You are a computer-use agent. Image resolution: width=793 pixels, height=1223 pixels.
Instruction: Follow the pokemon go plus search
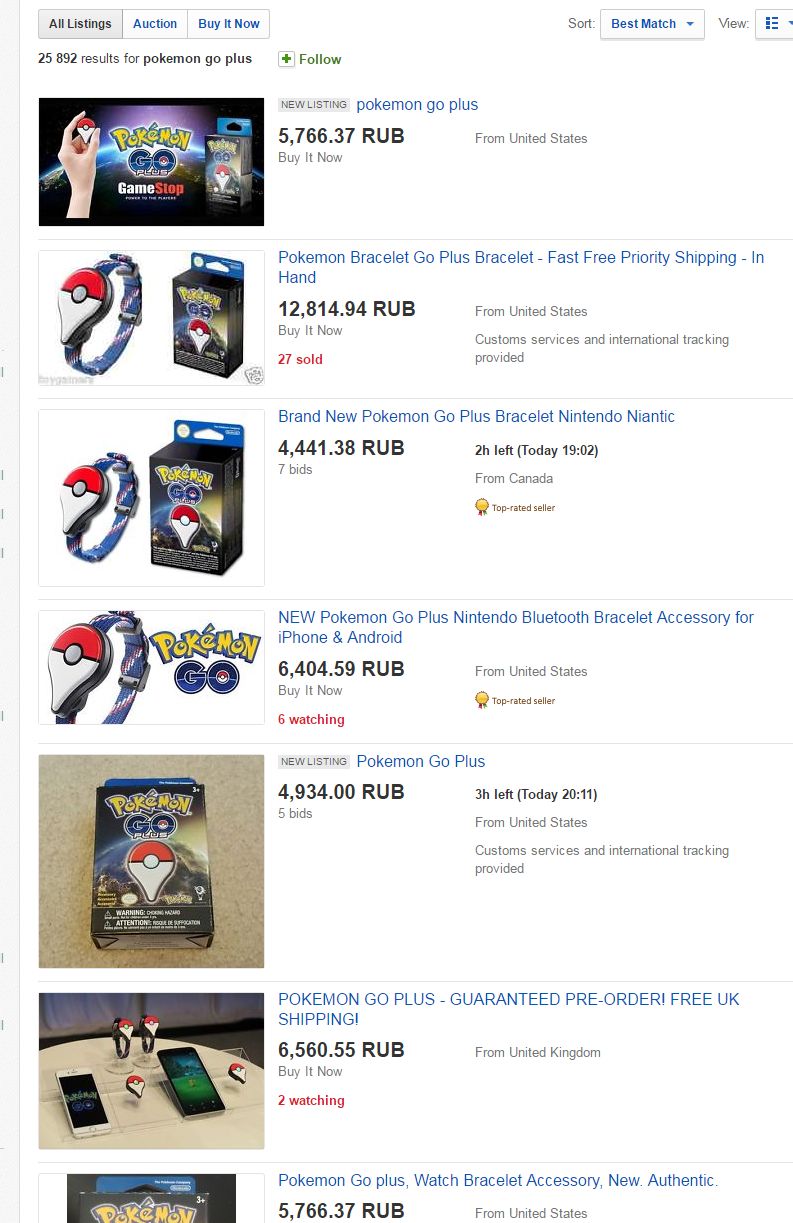click(310, 59)
